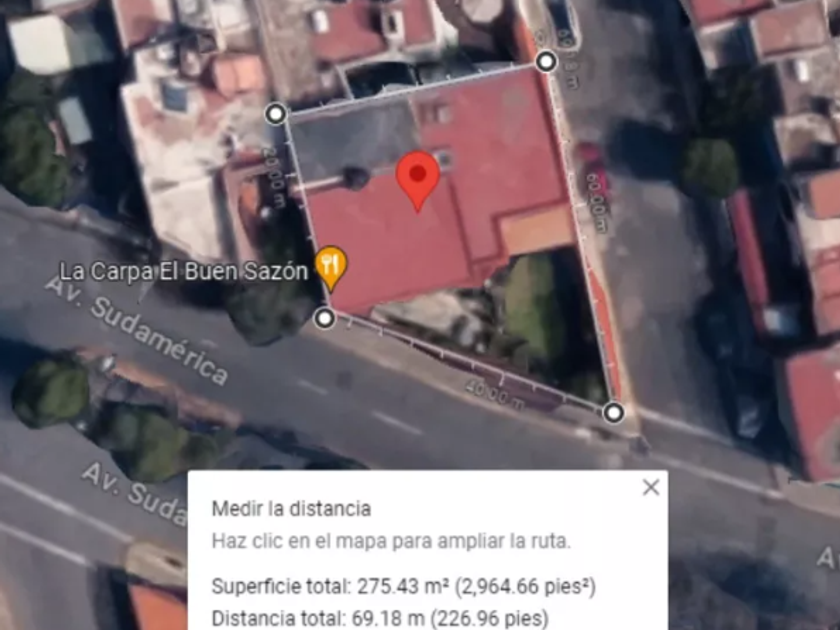This screenshot has height=630, width=840.
Task: Open La Carpa El Buen Sazón restaurant marker
Action: [x=331, y=266]
